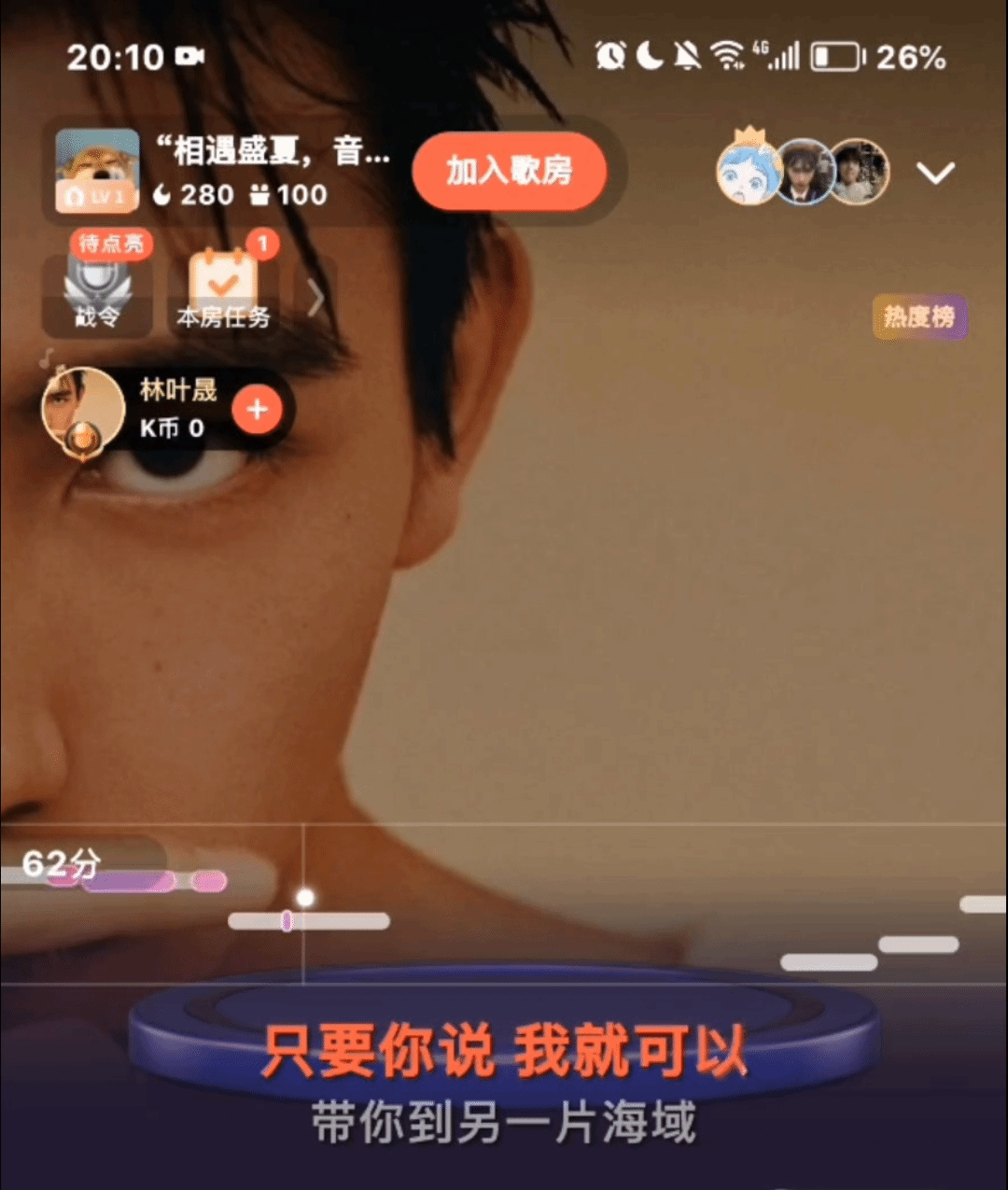The image size is (1008, 1190).
Task: Open 本房任务 room tasks
Action: click(x=223, y=294)
